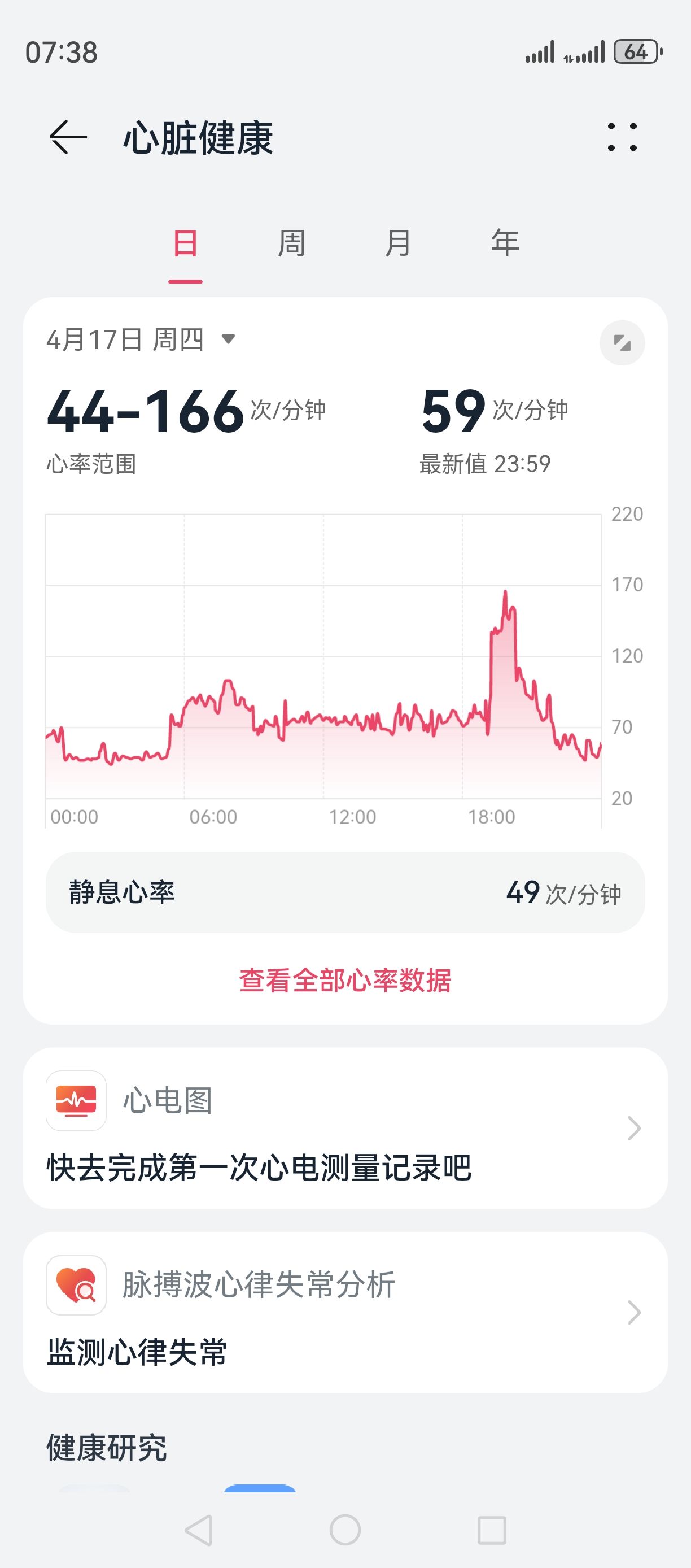Expand the heart rate chart to fullscreen
The image size is (691, 1568).
pyautogui.click(x=622, y=343)
